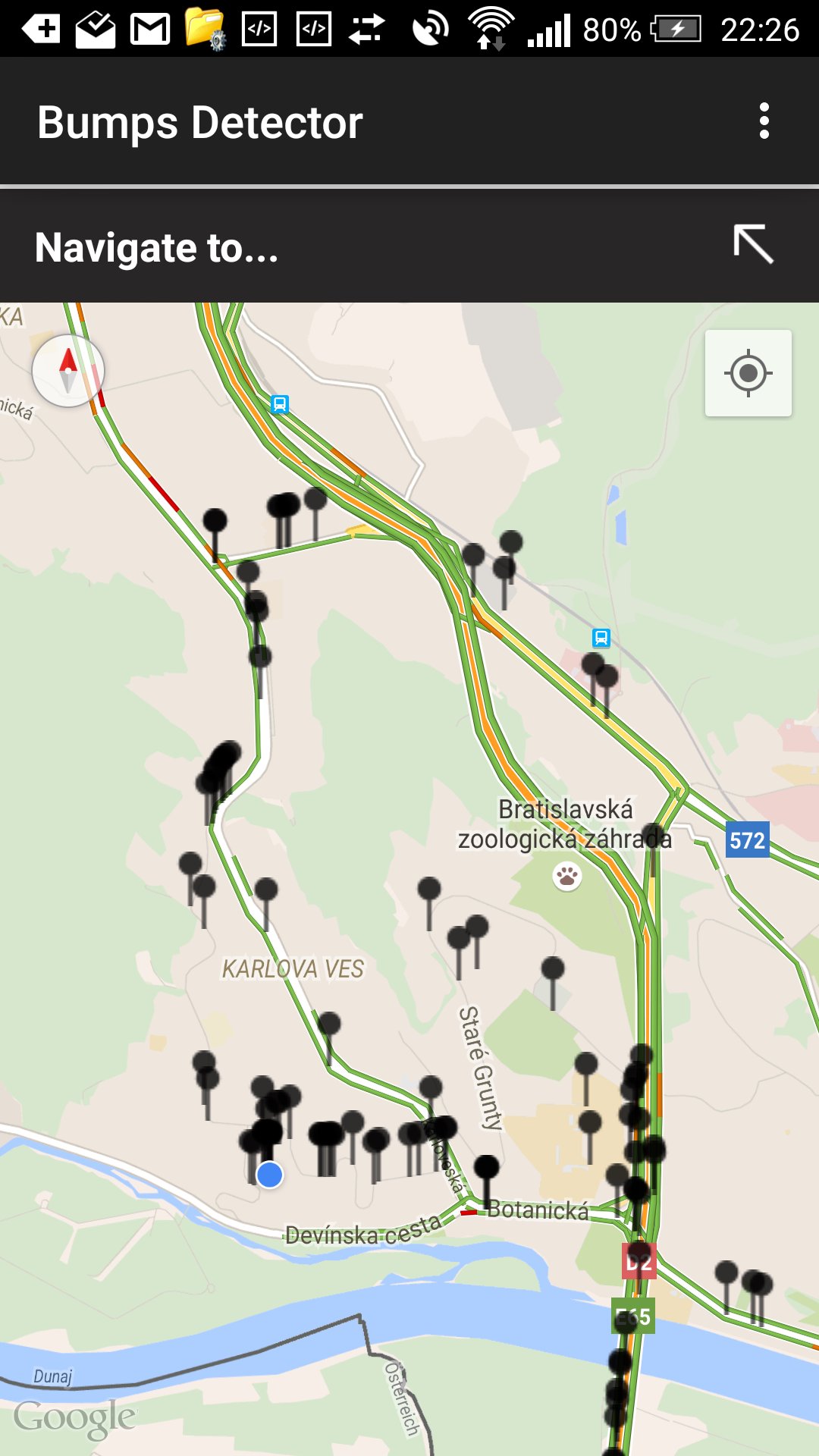Tap the 572 road number badge
This screenshot has width=819, height=1456.
click(x=747, y=840)
